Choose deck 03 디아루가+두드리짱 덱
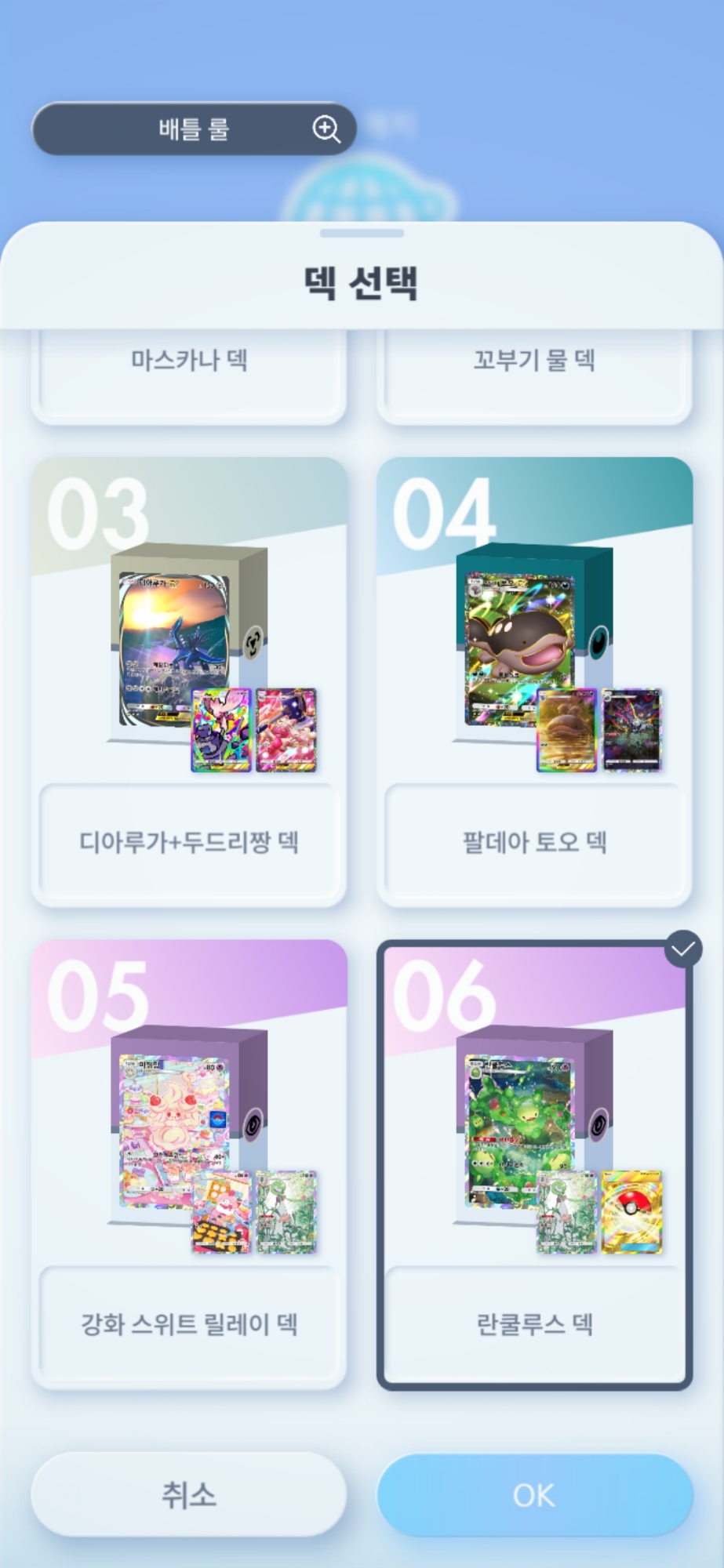This screenshot has height=1568, width=724. coord(189,682)
